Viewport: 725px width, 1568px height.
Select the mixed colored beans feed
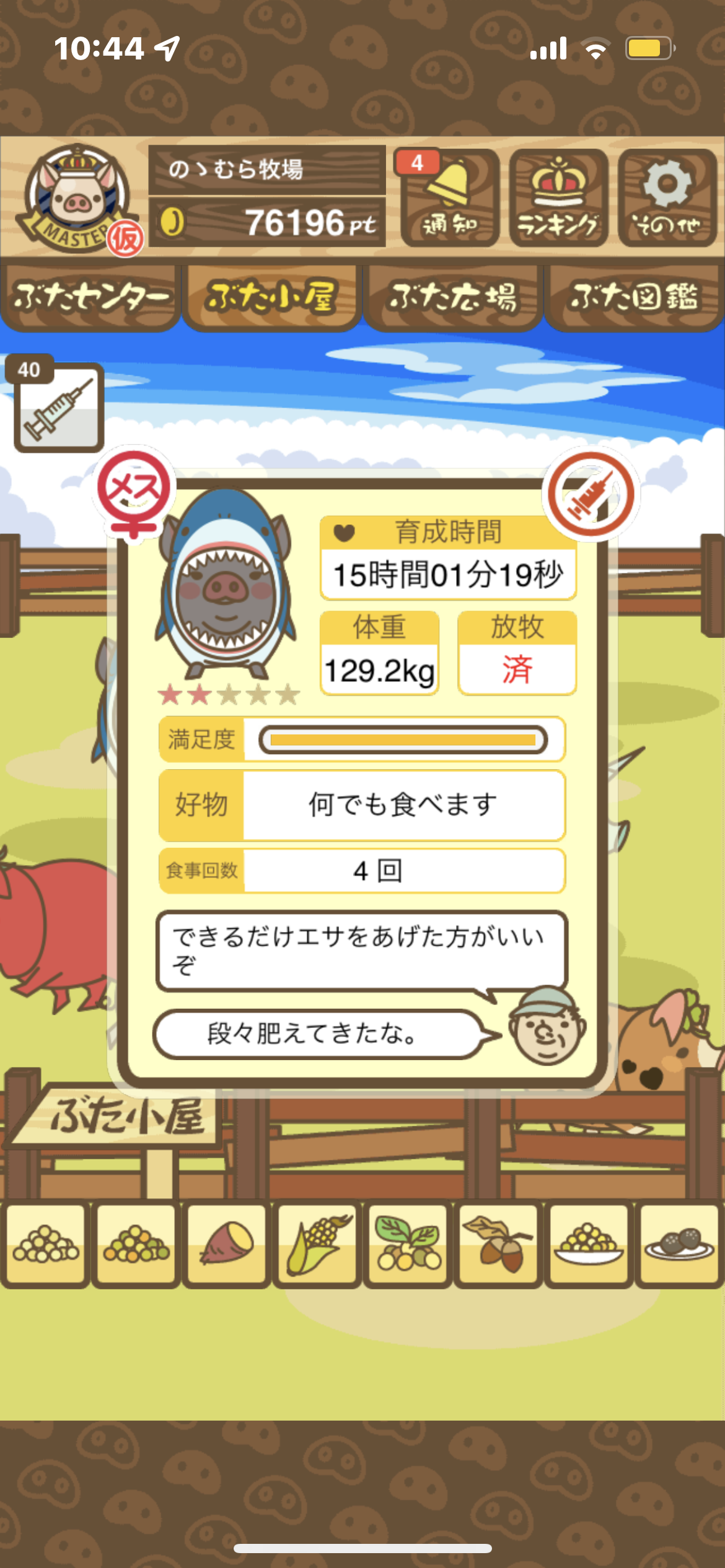(x=136, y=1244)
